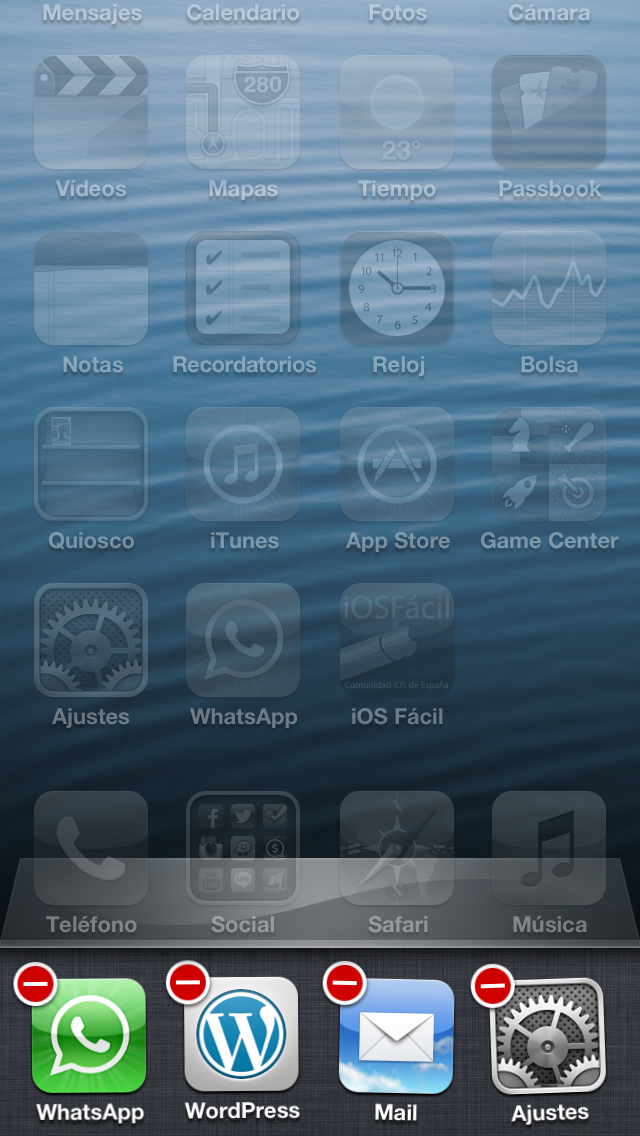Tap the dimmed Mapas icon on the home screen
Screen dimensions: 640x1136
point(243,111)
